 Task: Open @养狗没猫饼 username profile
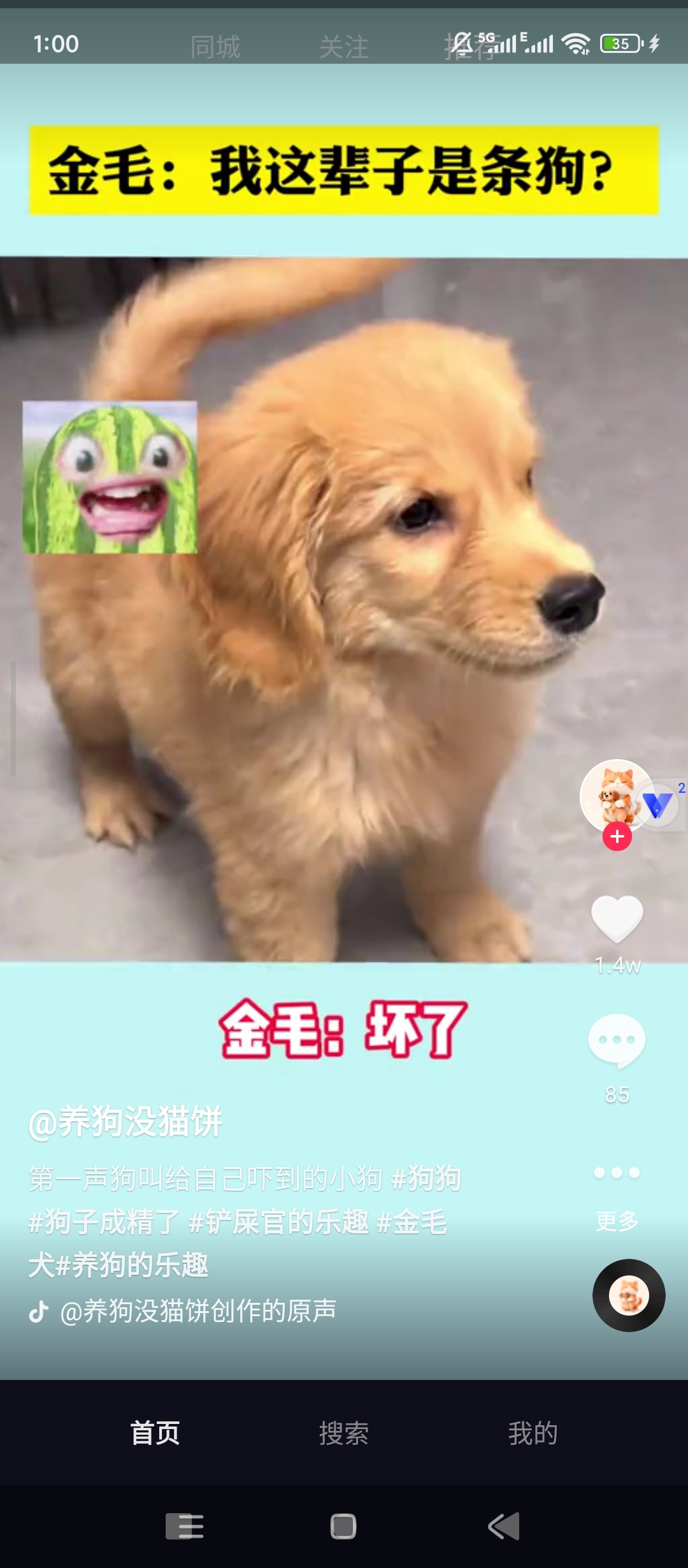tap(126, 1122)
